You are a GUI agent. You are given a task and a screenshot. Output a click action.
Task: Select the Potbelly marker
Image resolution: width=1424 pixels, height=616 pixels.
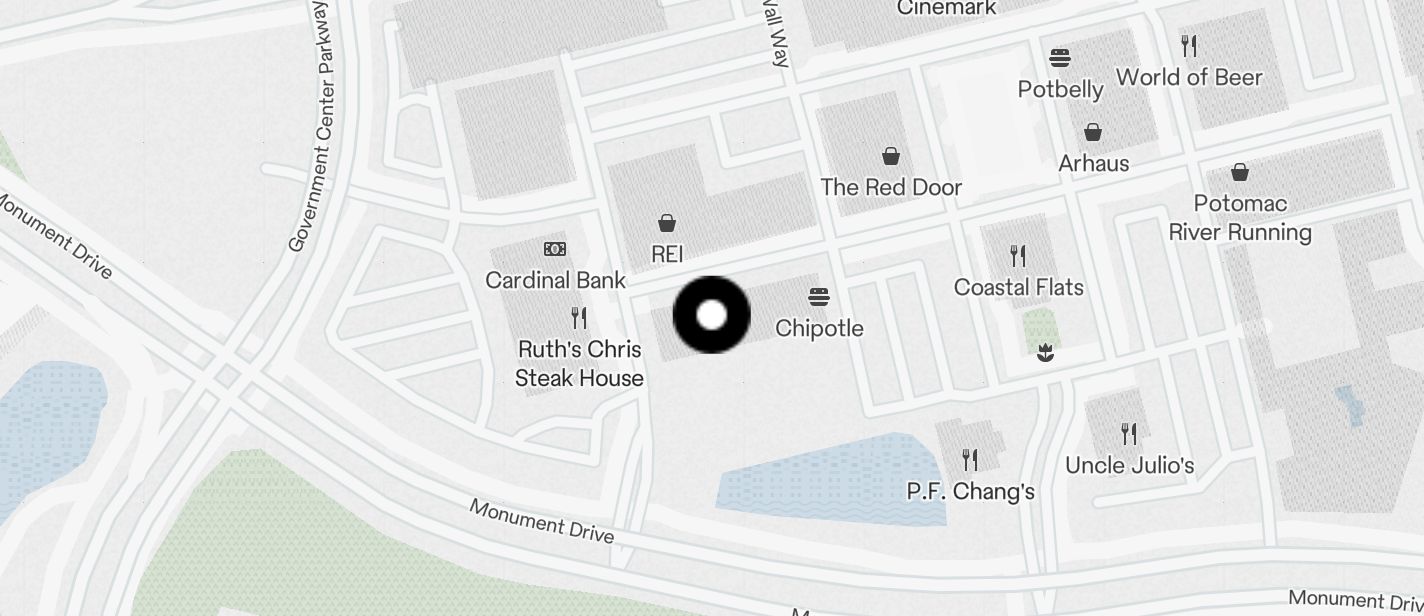pyautogui.click(x=1060, y=58)
